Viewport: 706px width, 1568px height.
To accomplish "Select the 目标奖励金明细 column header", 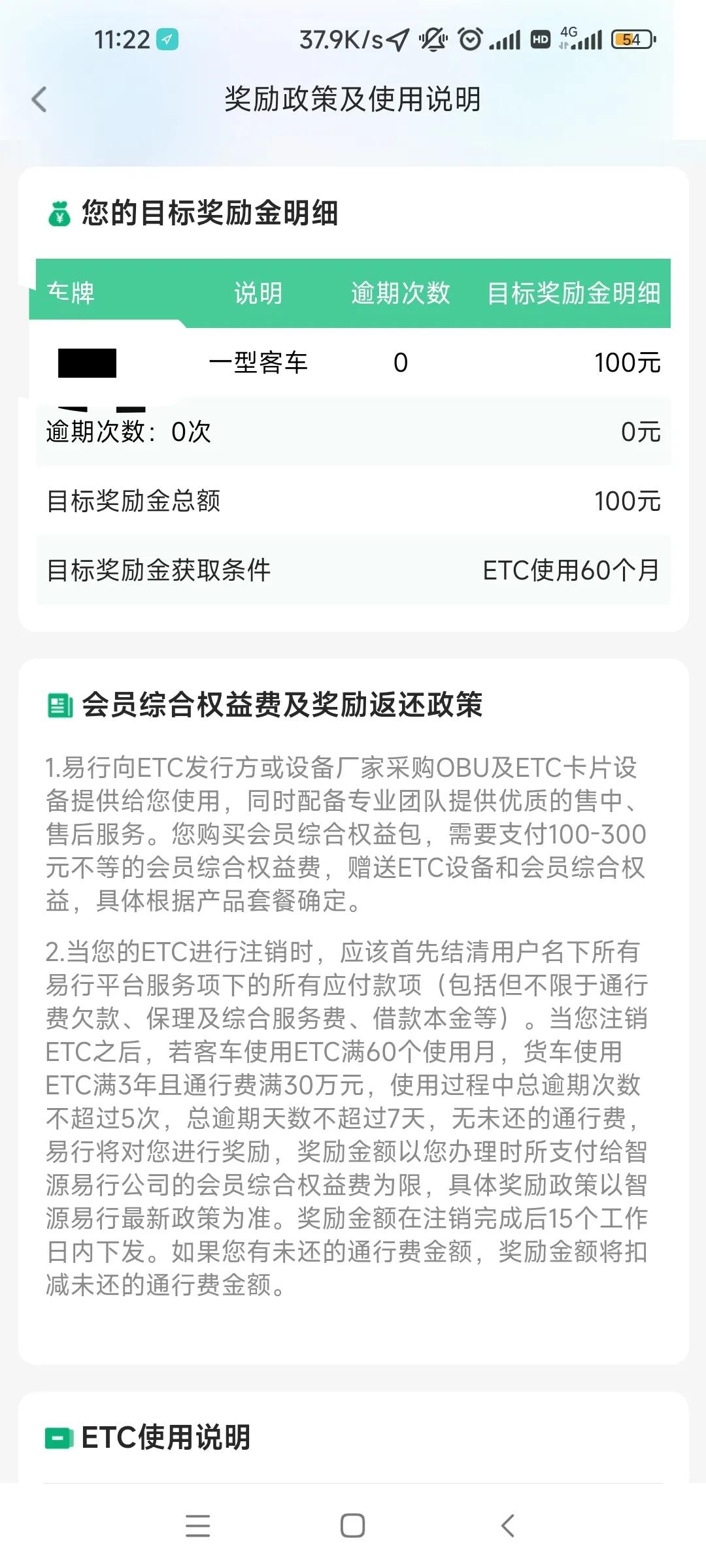I will pyautogui.click(x=575, y=295).
